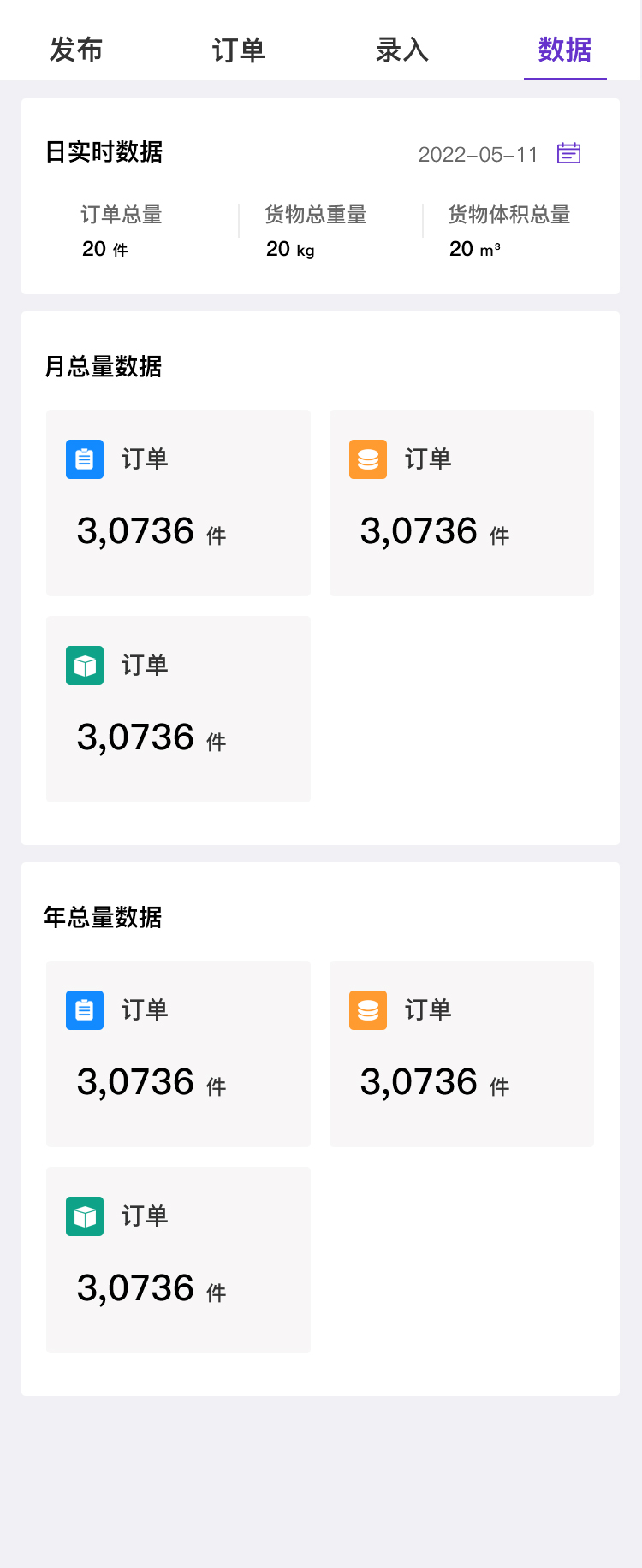Switch to the 订单 tab

(x=239, y=50)
